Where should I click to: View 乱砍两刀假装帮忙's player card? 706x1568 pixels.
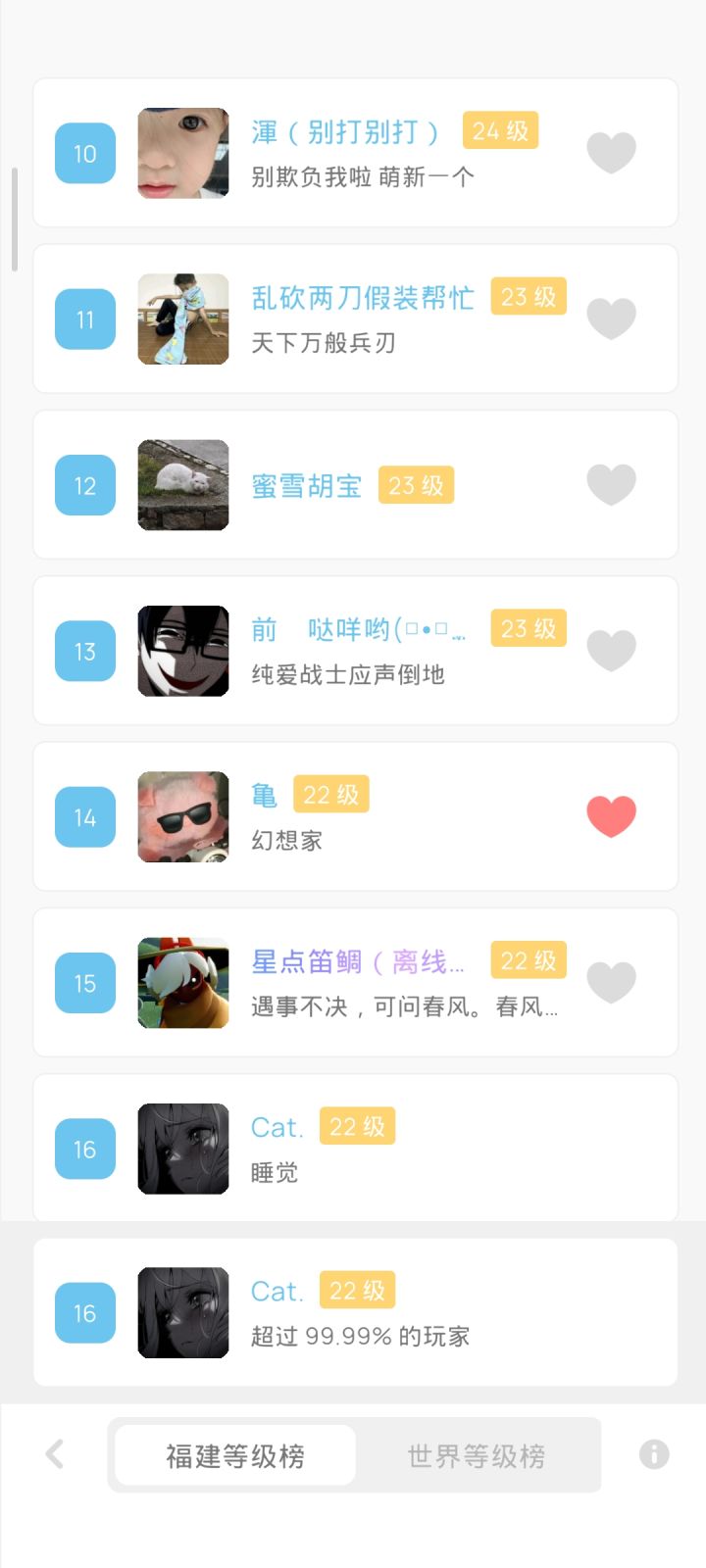tap(362, 298)
